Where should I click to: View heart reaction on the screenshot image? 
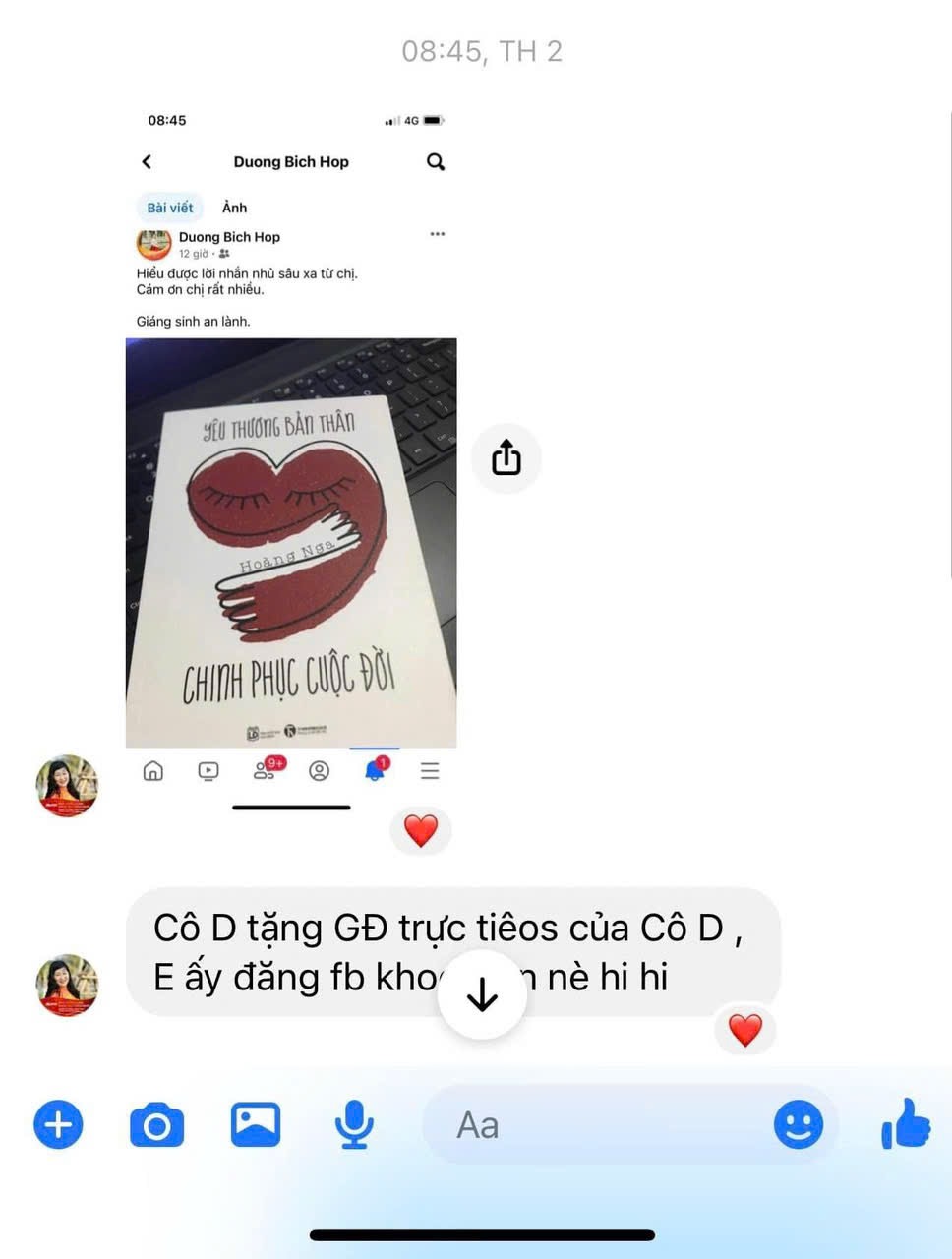coord(421,831)
